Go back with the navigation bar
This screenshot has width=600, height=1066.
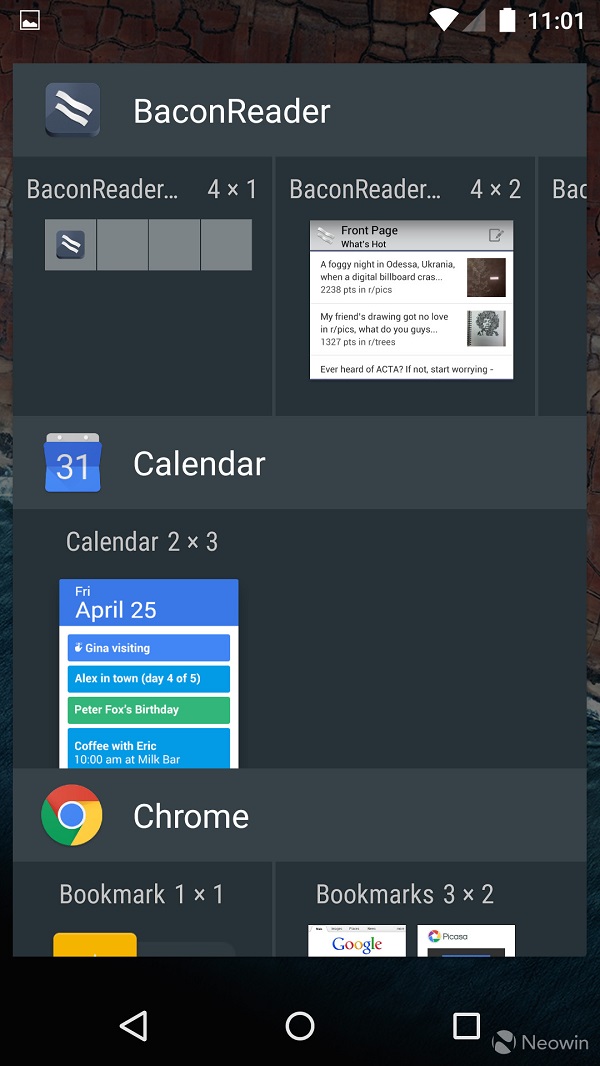point(133,1025)
